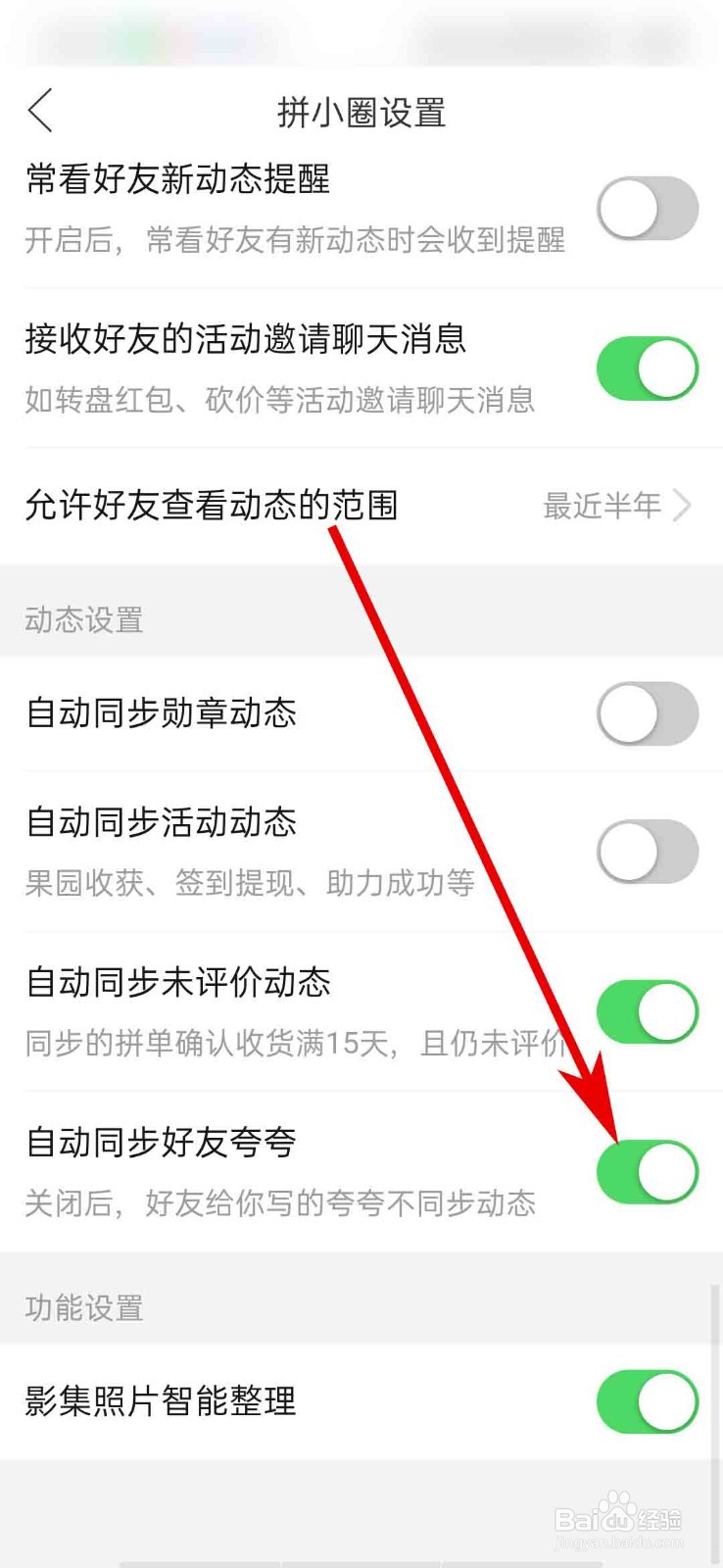Screen dimensions: 723x1568
Task: Click 接收好友的活动邀请聊天消息 row text
Action: (248, 340)
